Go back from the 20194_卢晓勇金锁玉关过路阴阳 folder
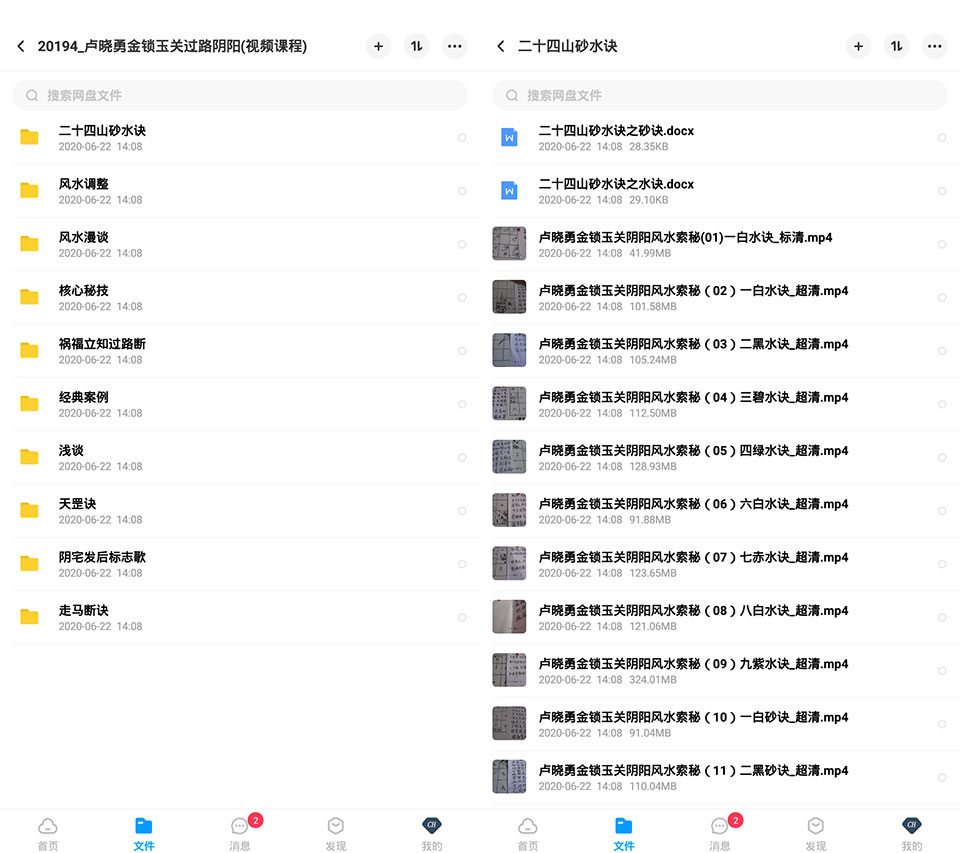Image resolution: width=960 pixels, height=853 pixels. click(21, 47)
